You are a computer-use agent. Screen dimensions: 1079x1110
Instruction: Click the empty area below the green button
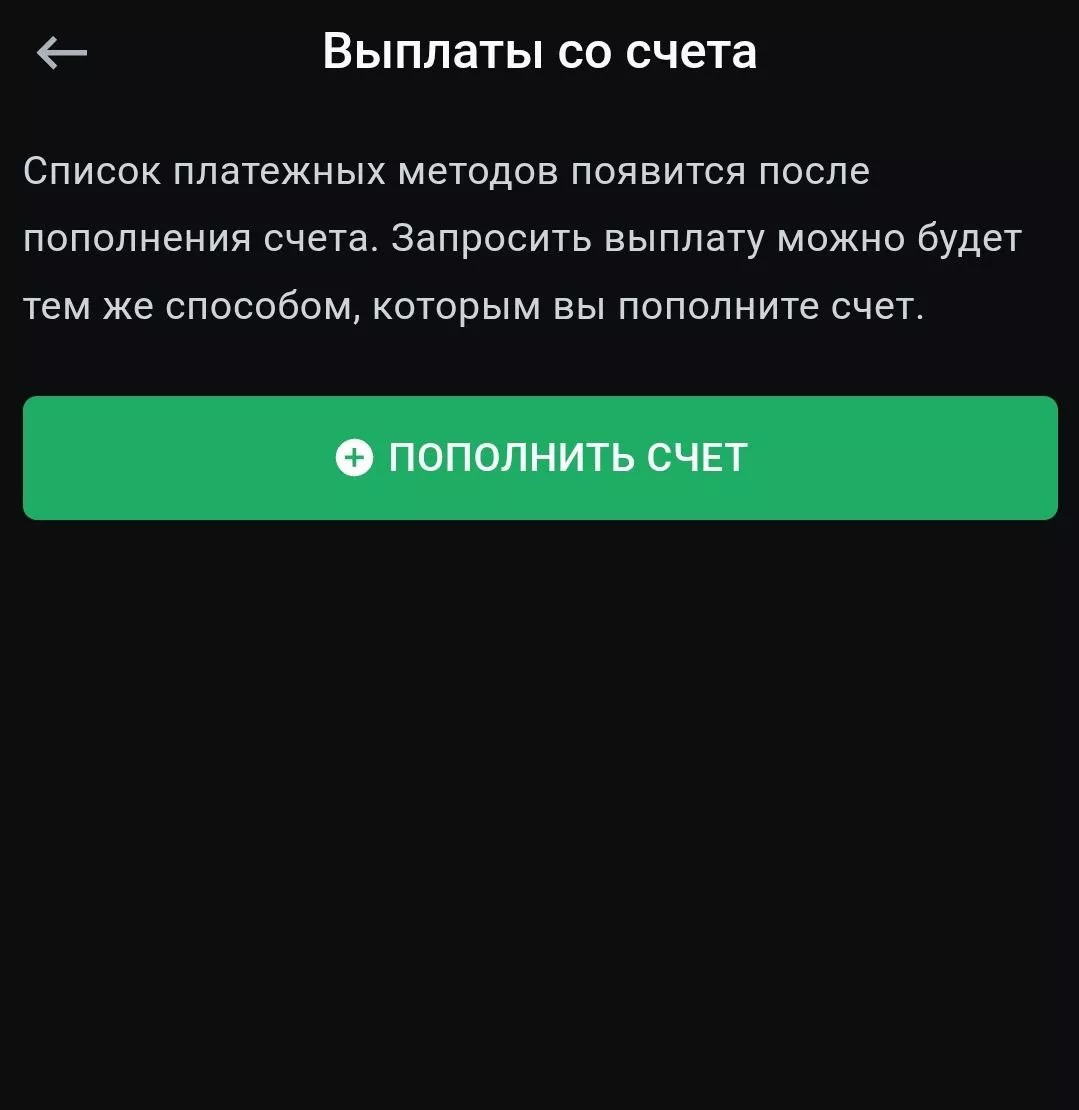click(x=539, y=800)
